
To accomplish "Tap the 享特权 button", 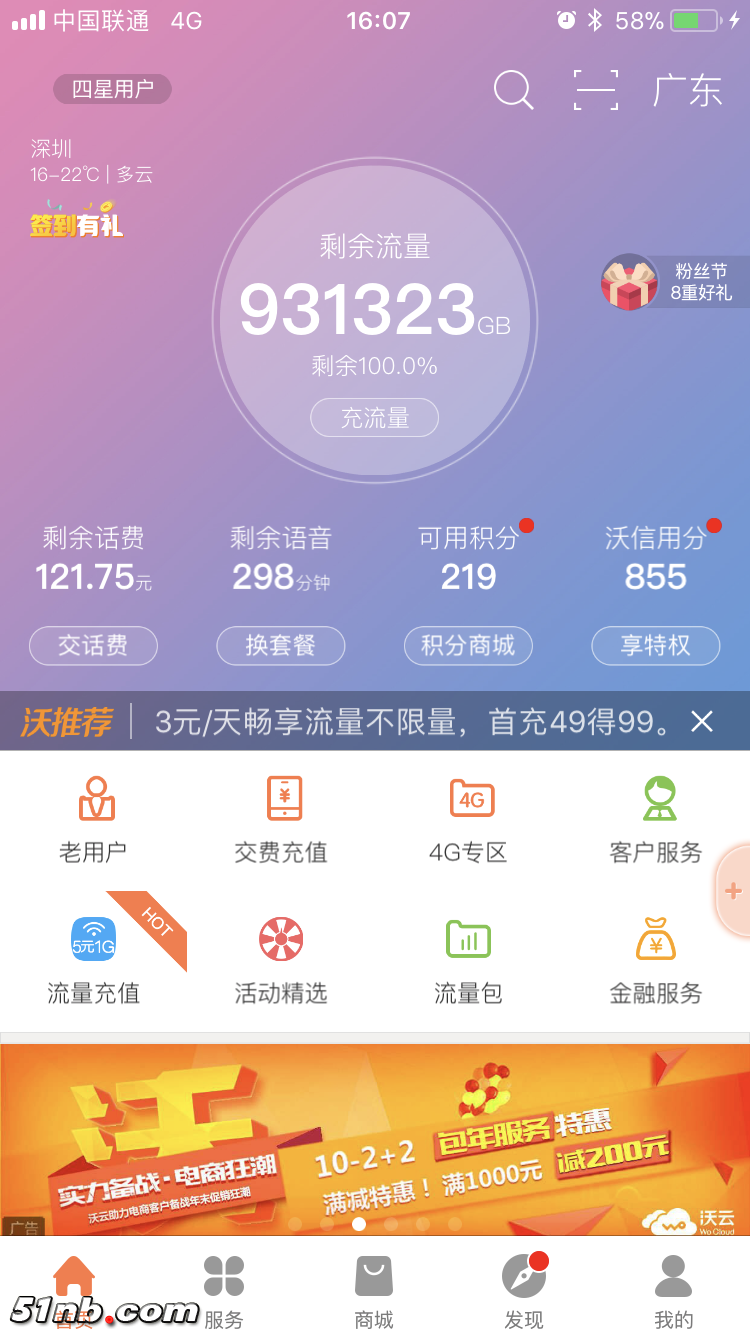I will 656,645.
